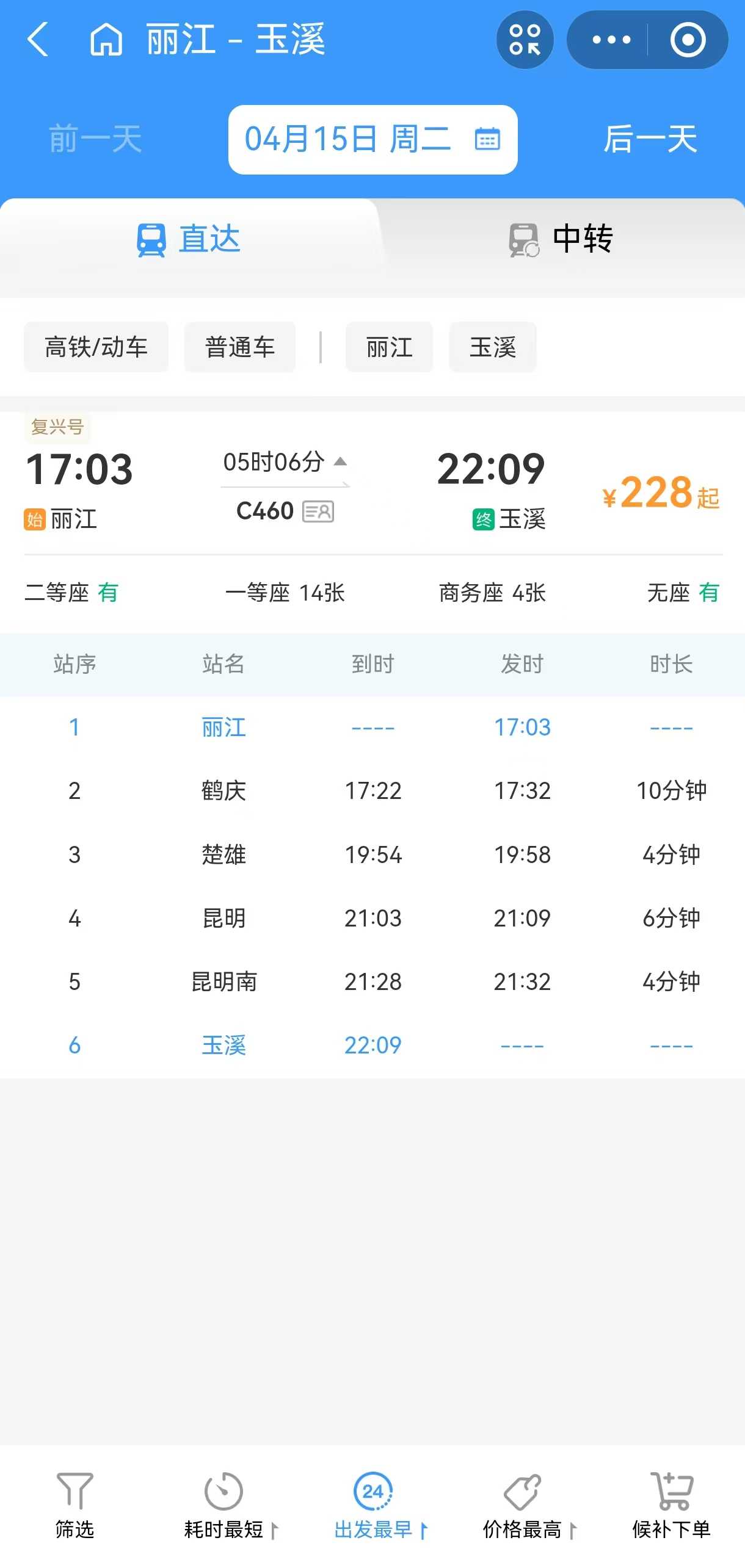Image resolution: width=745 pixels, height=1568 pixels.
Task: Toggle the 普通车 train type filter
Action: click(x=239, y=347)
